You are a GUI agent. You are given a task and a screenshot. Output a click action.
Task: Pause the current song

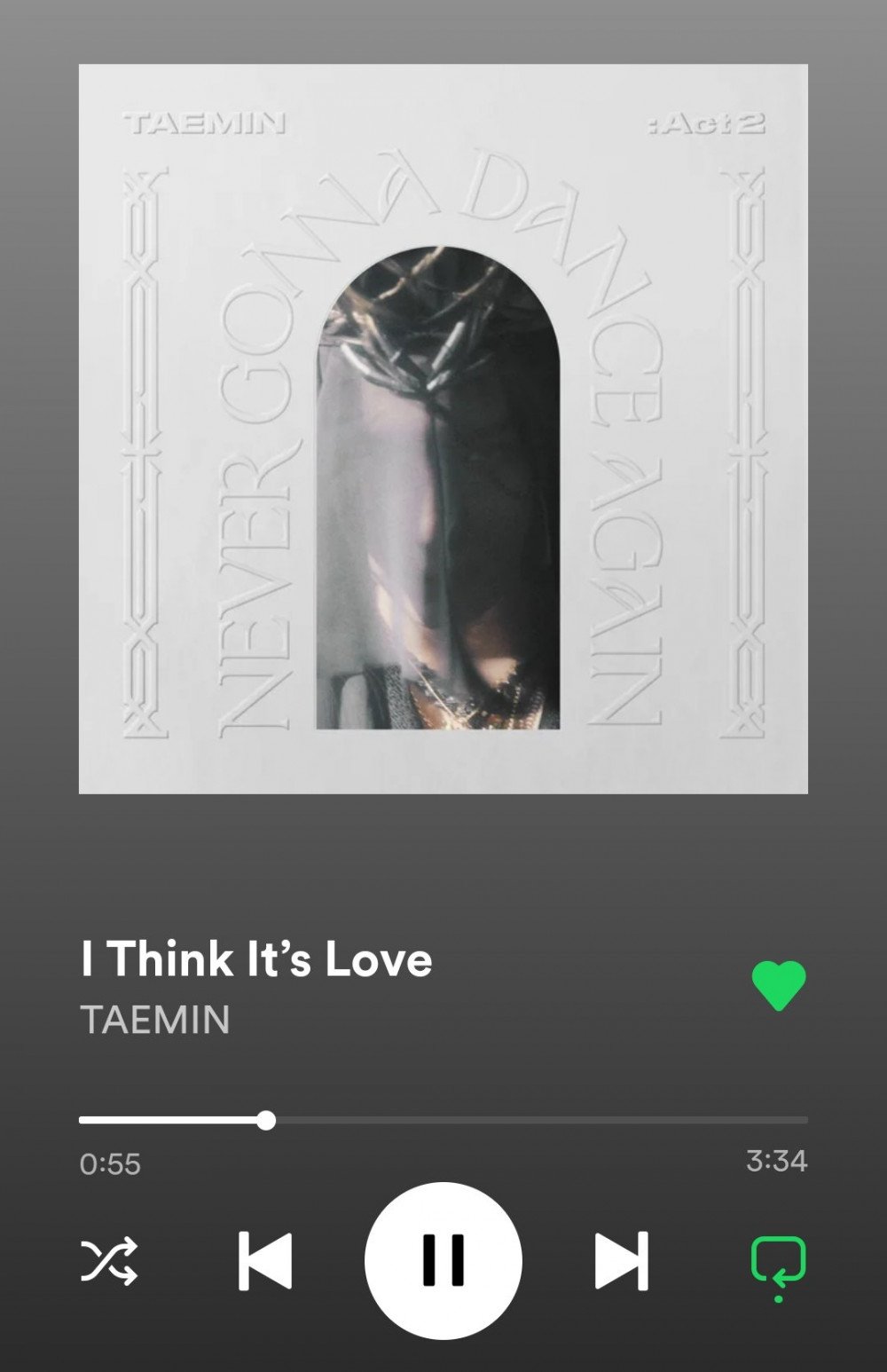[x=443, y=1260]
